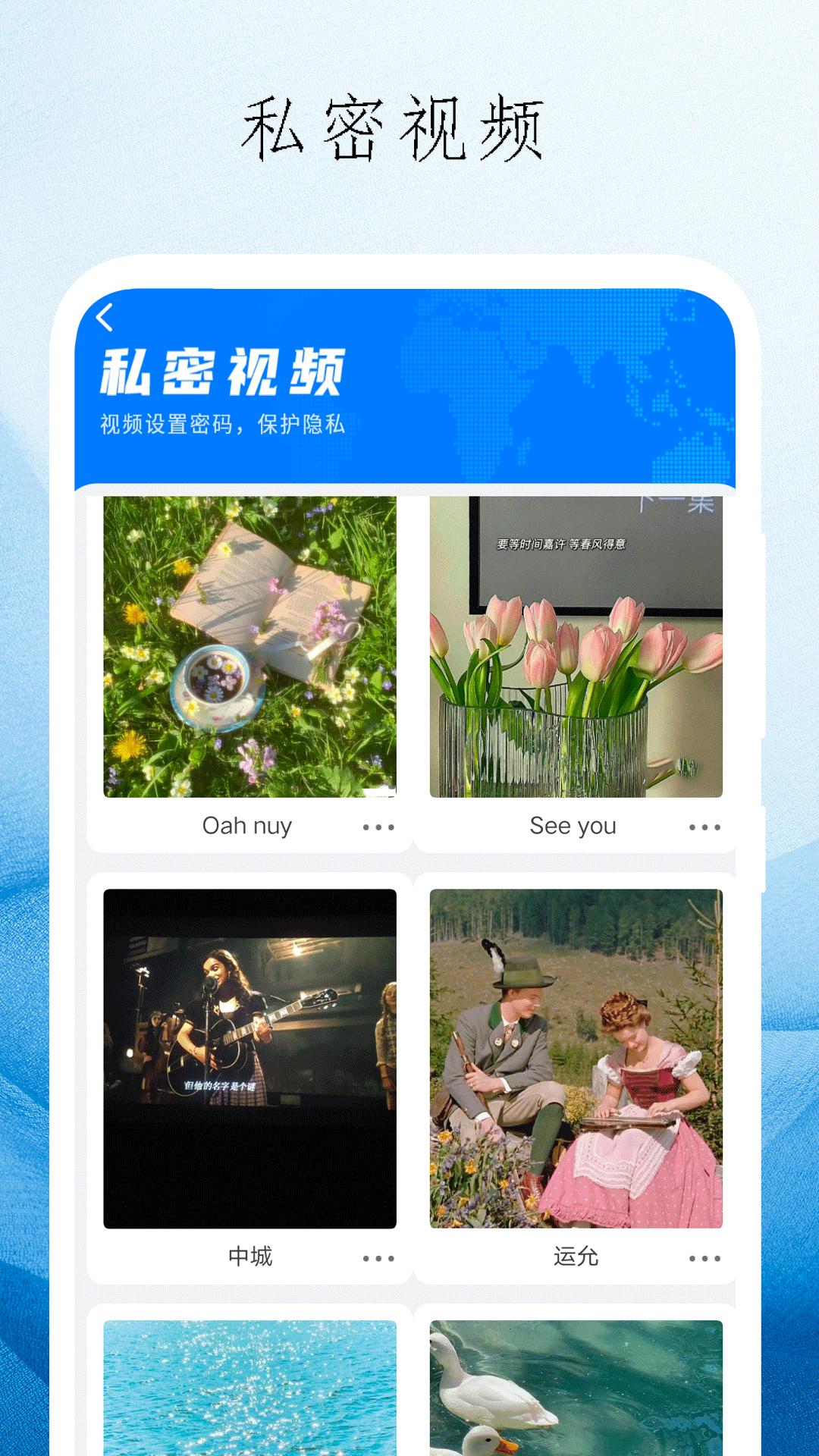Screen dimensions: 819x1456
Task: Tap the ellipsis icon in the Oah nuy card
Action: point(377,827)
